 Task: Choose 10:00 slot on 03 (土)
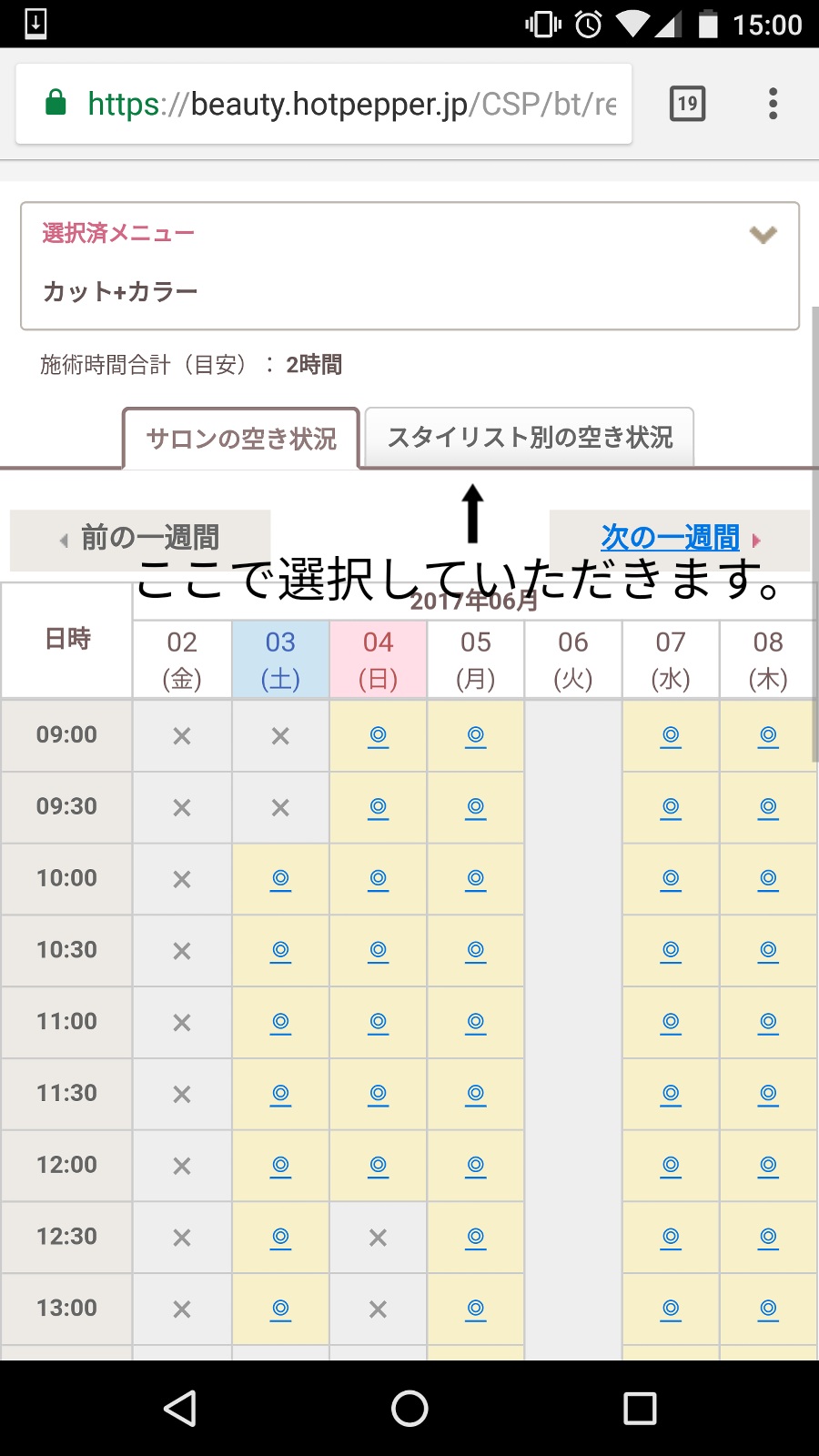[280, 879]
